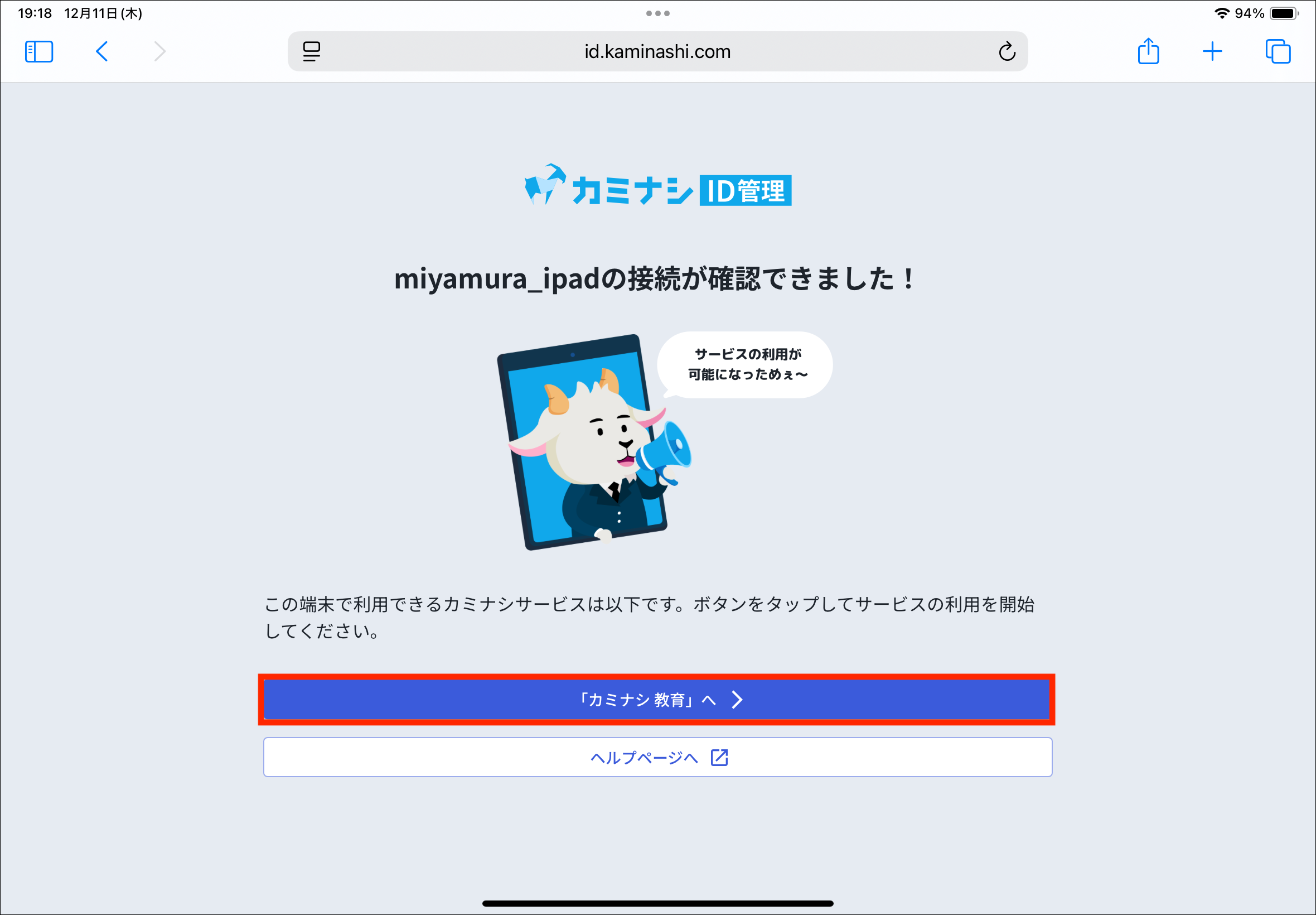Toggle the Safari sidebar
The image size is (1316, 915).
39,51
